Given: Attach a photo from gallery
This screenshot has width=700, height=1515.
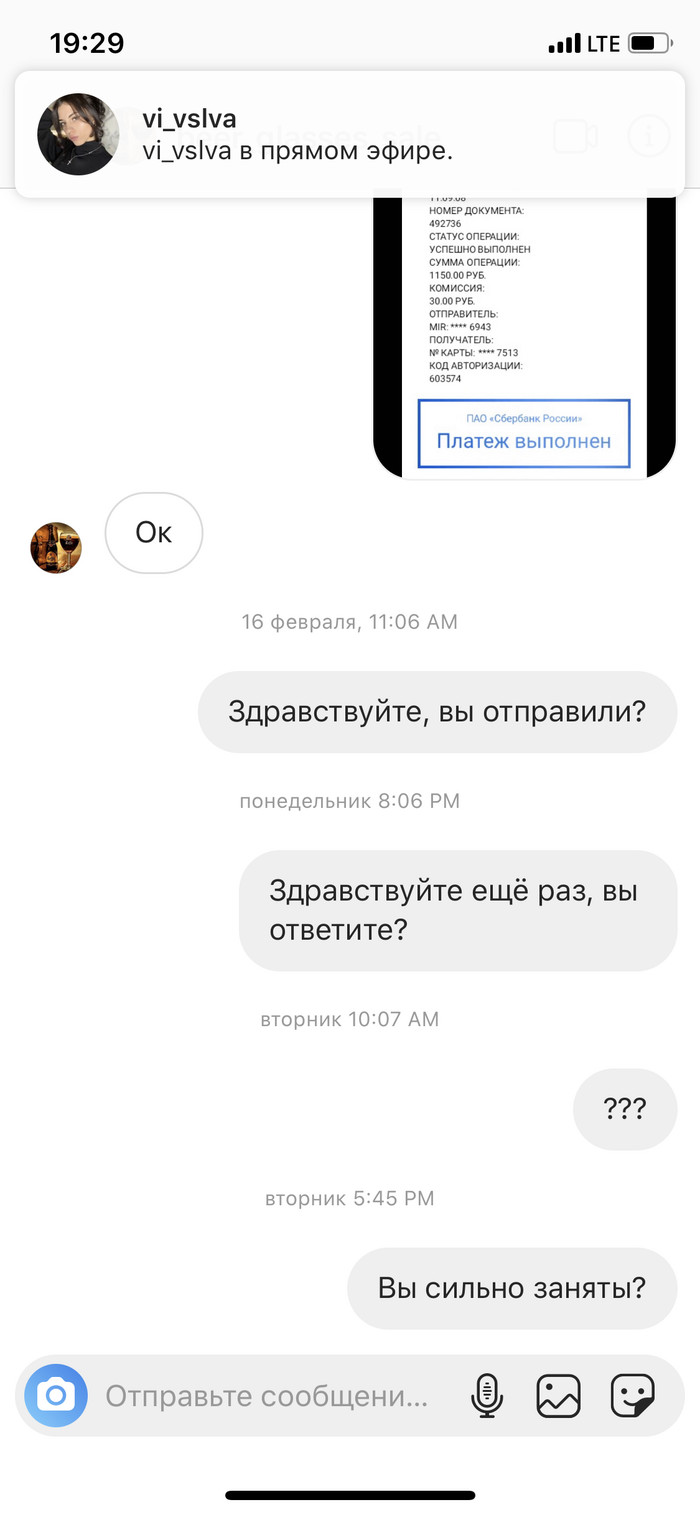Looking at the screenshot, I should (559, 1395).
